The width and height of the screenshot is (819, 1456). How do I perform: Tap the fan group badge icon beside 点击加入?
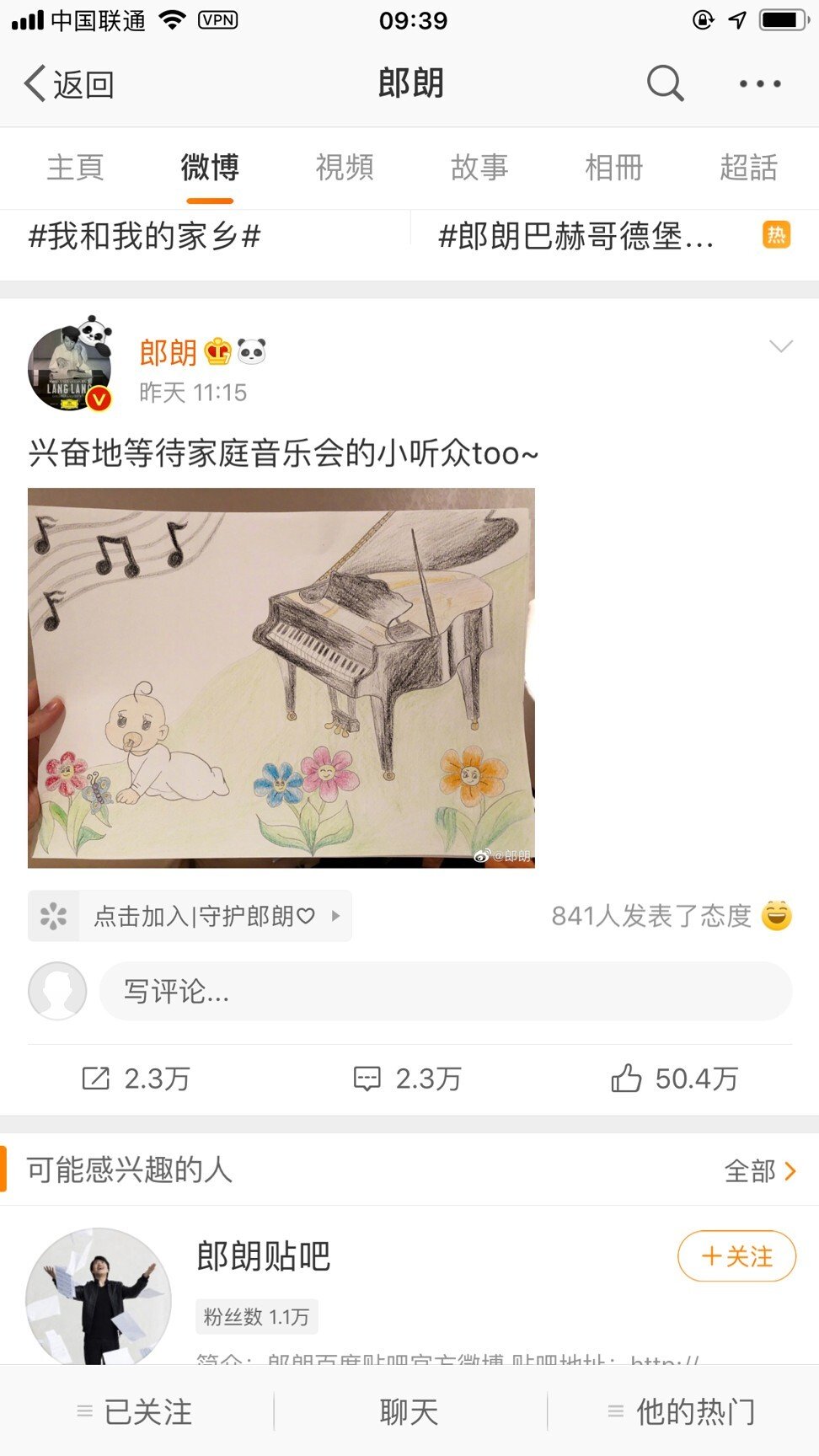[53, 916]
